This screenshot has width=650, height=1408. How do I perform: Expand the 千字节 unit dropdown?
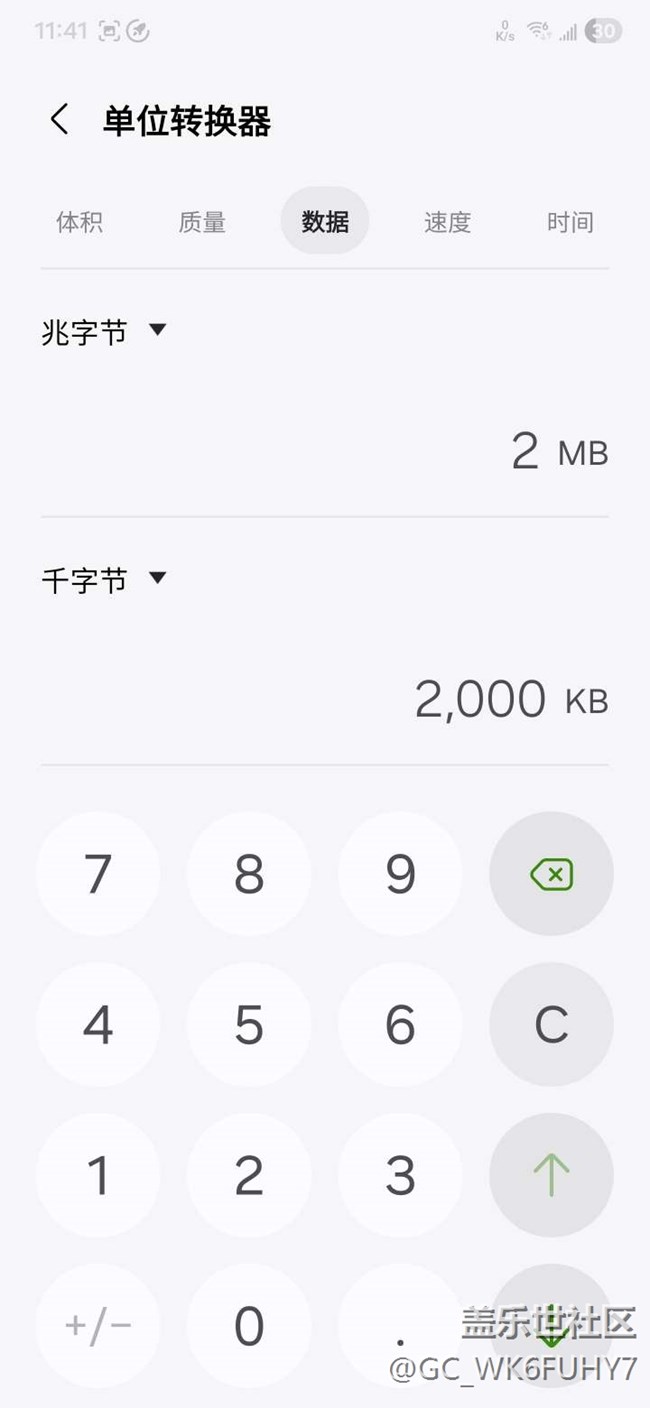pos(103,579)
